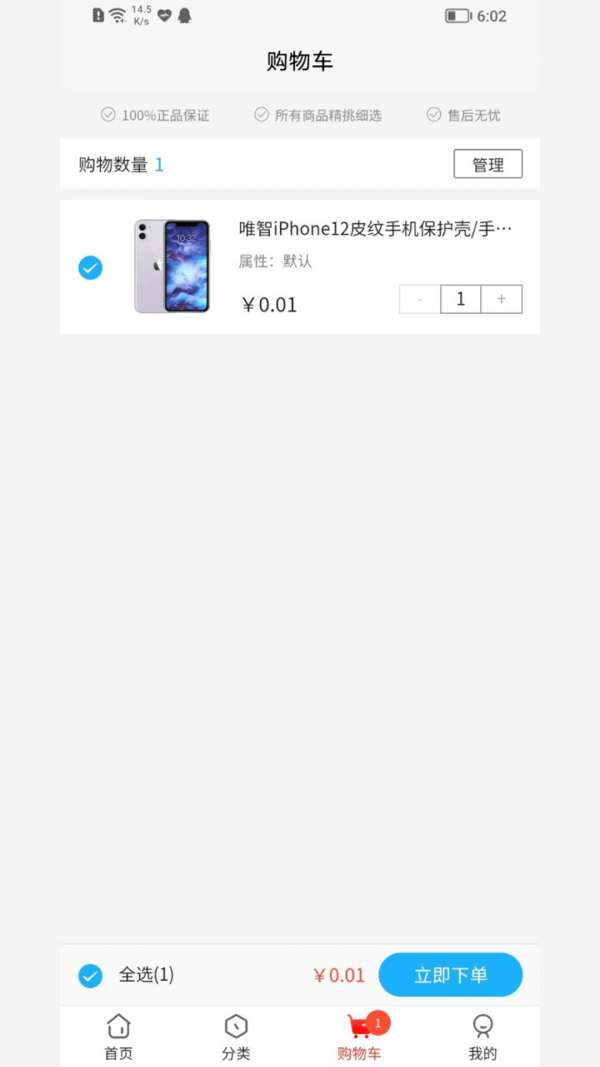The image size is (600, 1067).
Task: Toggle the 全选 select-all checkbox
Action: click(x=90, y=975)
